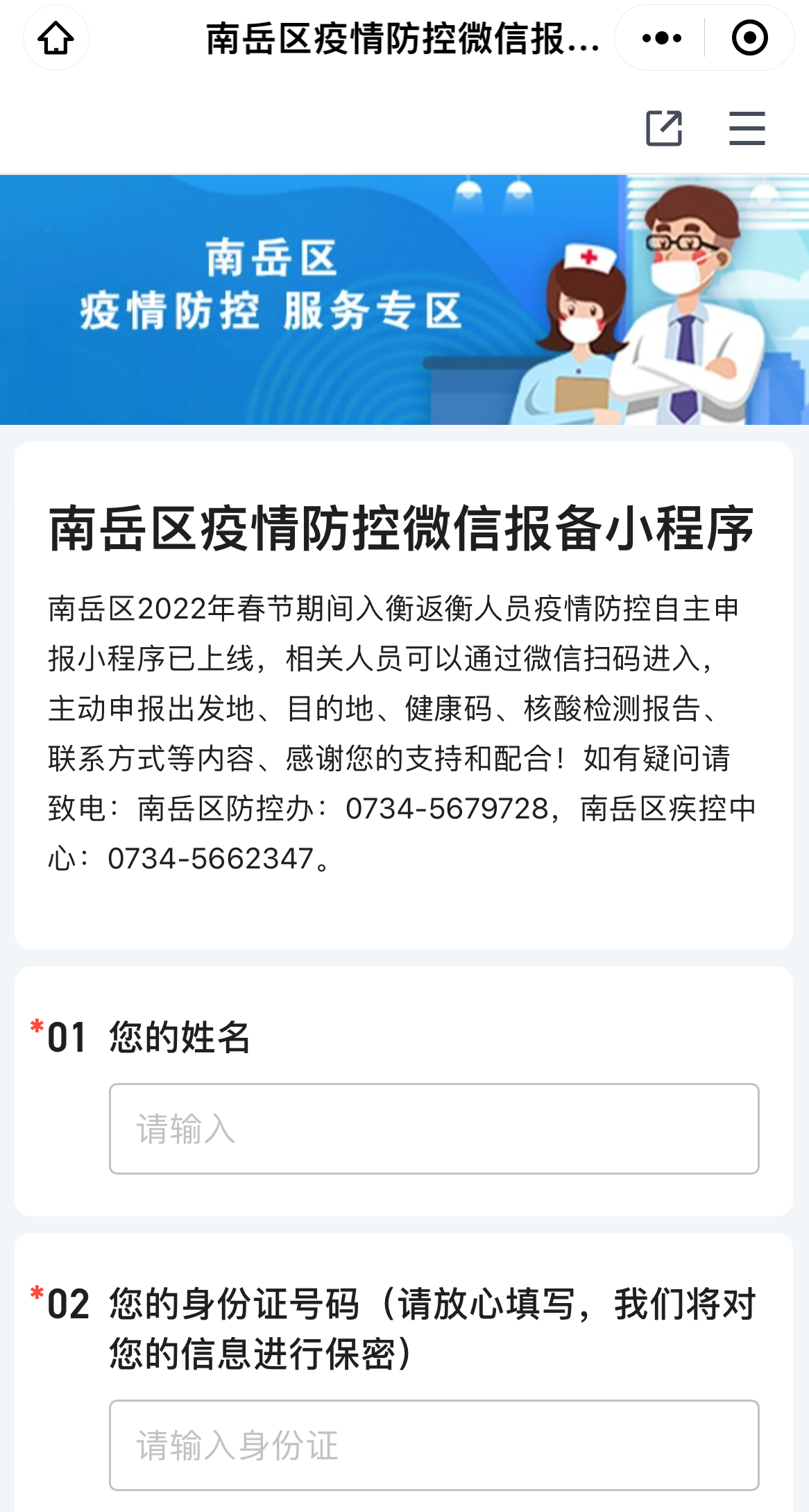Close the mini program via circle icon
Screen dimensions: 809x1512
tap(749, 38)
